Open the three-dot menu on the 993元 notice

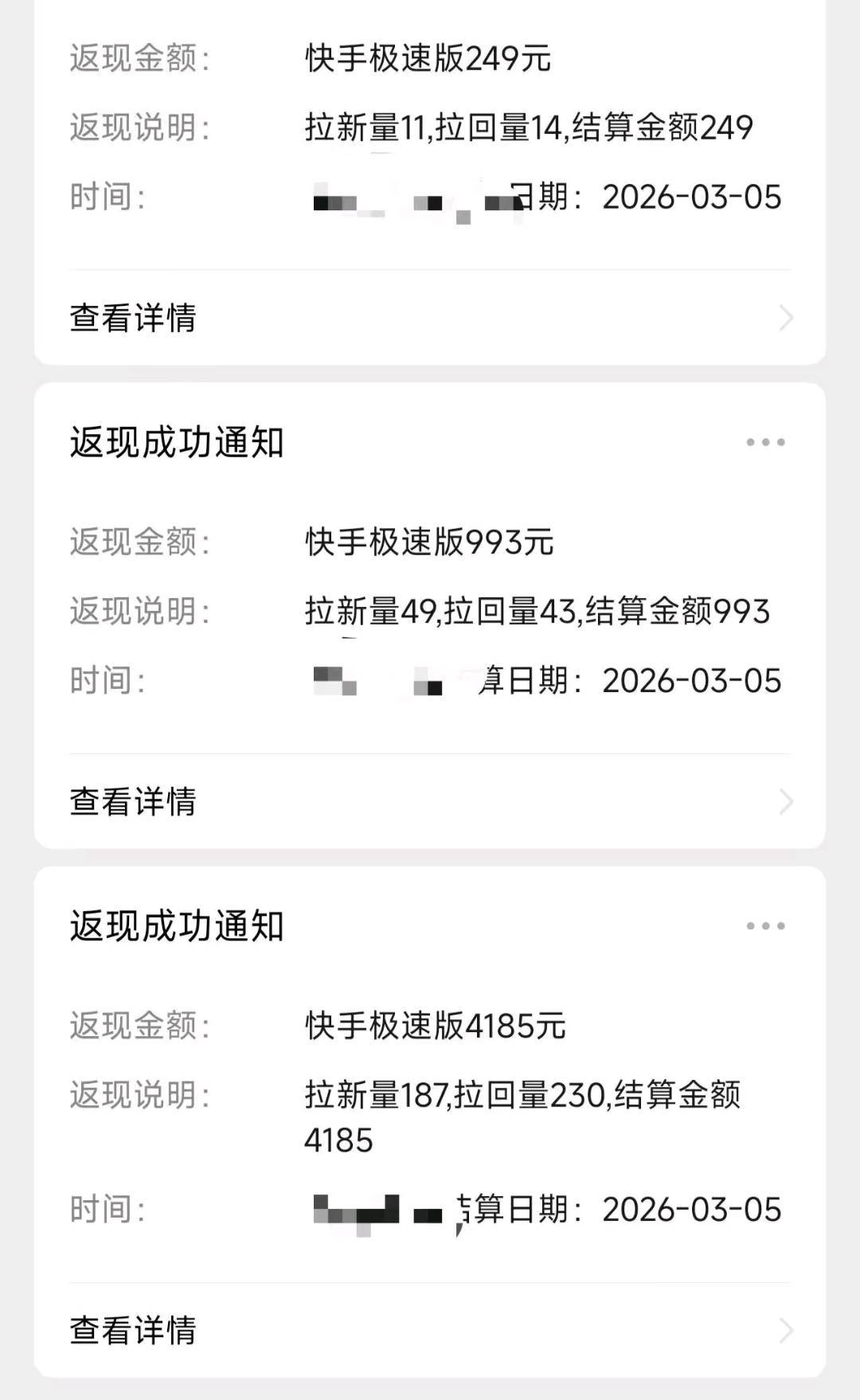765,442
